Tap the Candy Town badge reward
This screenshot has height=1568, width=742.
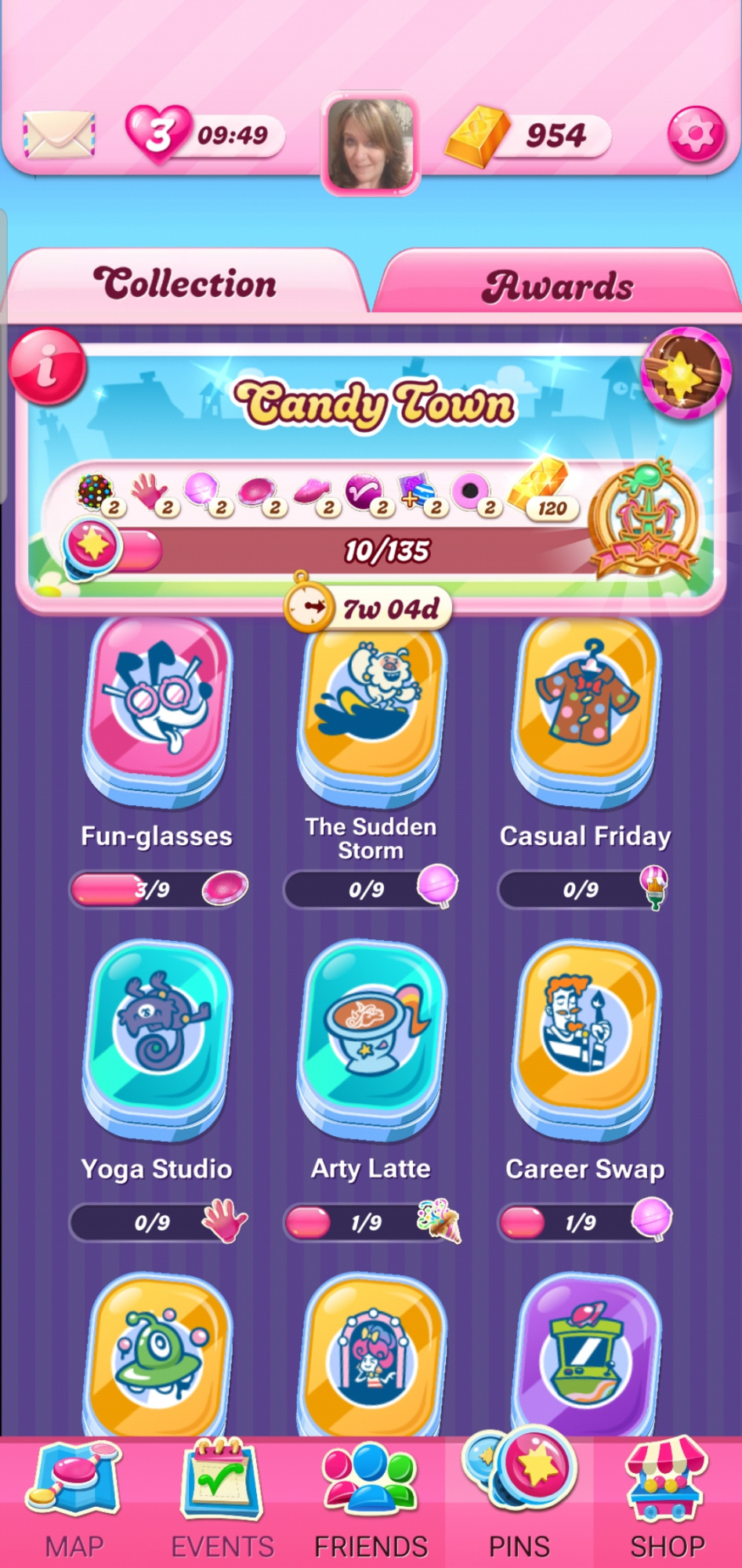click(x=642, y=519)
